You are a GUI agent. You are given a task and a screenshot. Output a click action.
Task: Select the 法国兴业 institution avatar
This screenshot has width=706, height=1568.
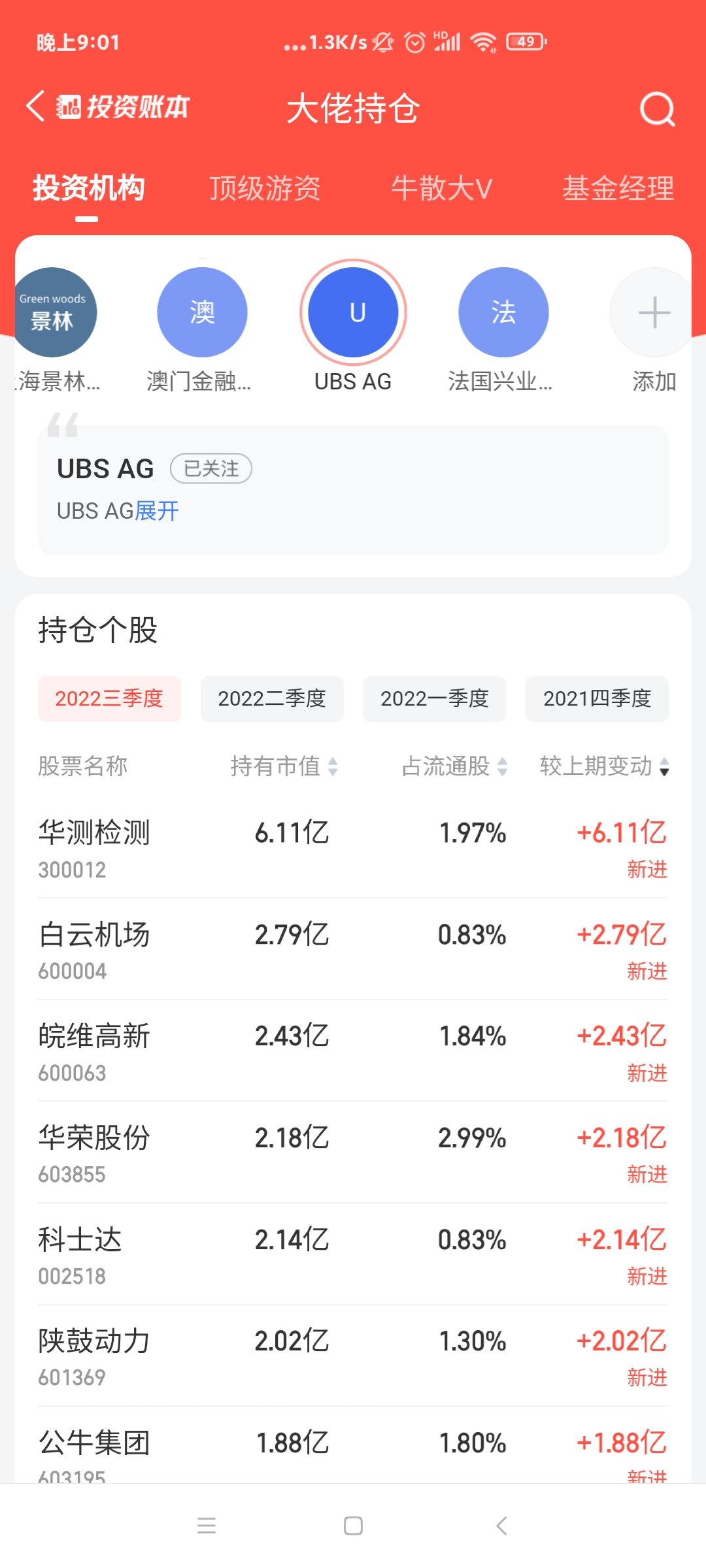click(x=503, y=313)
